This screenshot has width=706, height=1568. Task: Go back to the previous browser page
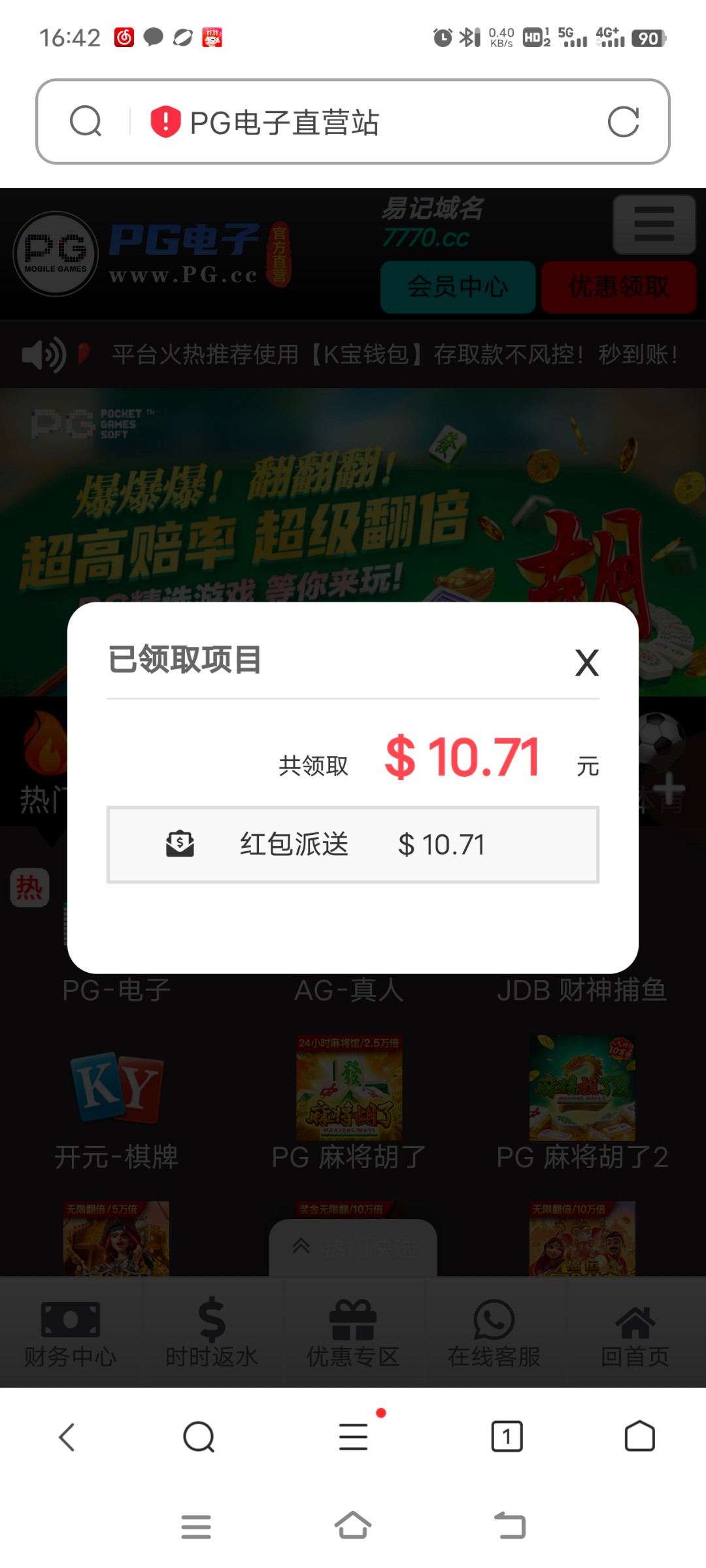pyautogui.click(x=67, y=1437)
